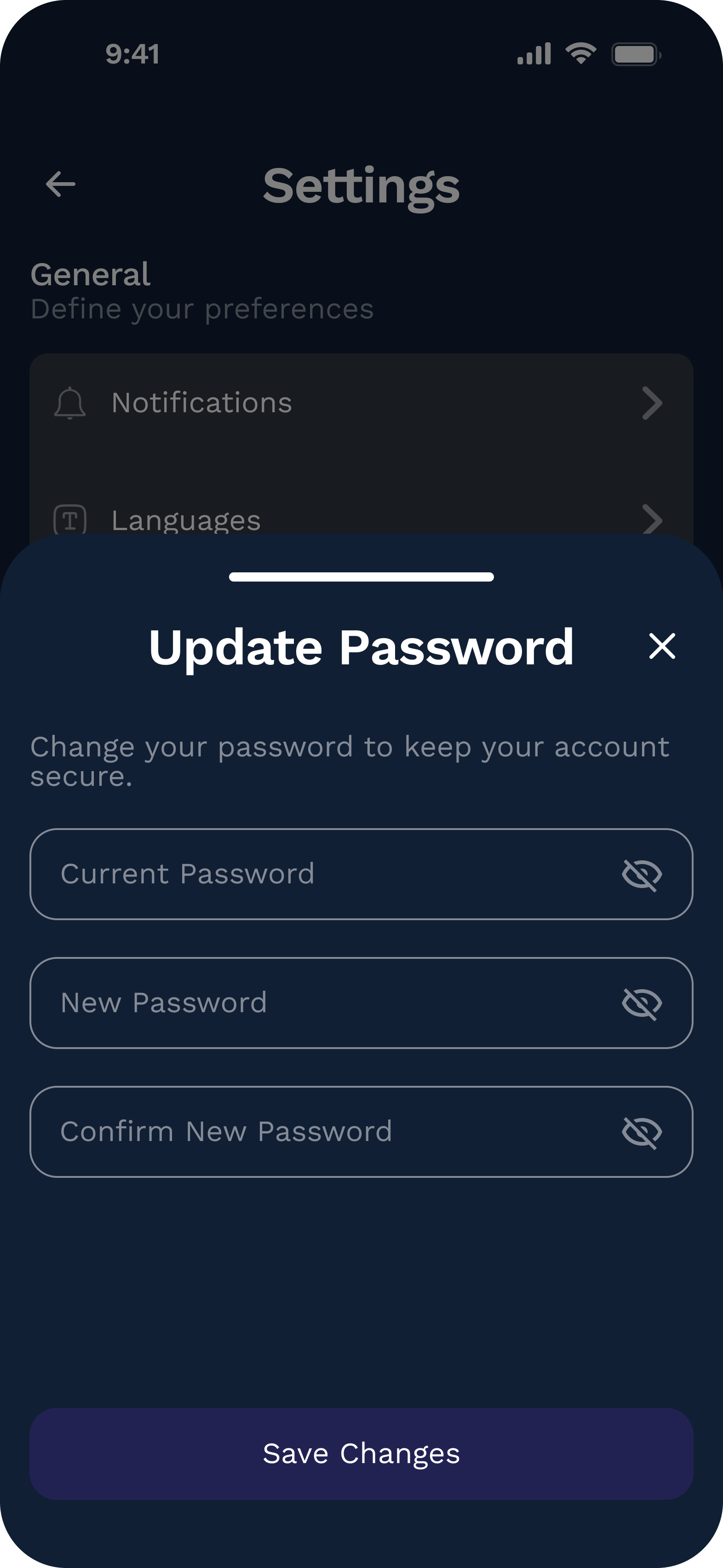Tap the Wi-Fi icon in the status bar
The height and width of the screenshot is (1568, 723).
[580, 54]
